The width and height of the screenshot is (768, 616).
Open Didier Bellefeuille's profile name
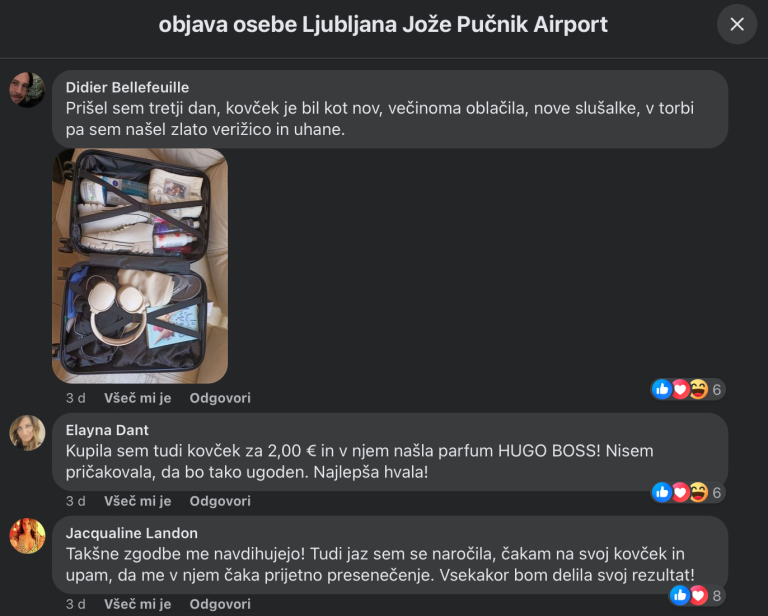click(127, 87)
